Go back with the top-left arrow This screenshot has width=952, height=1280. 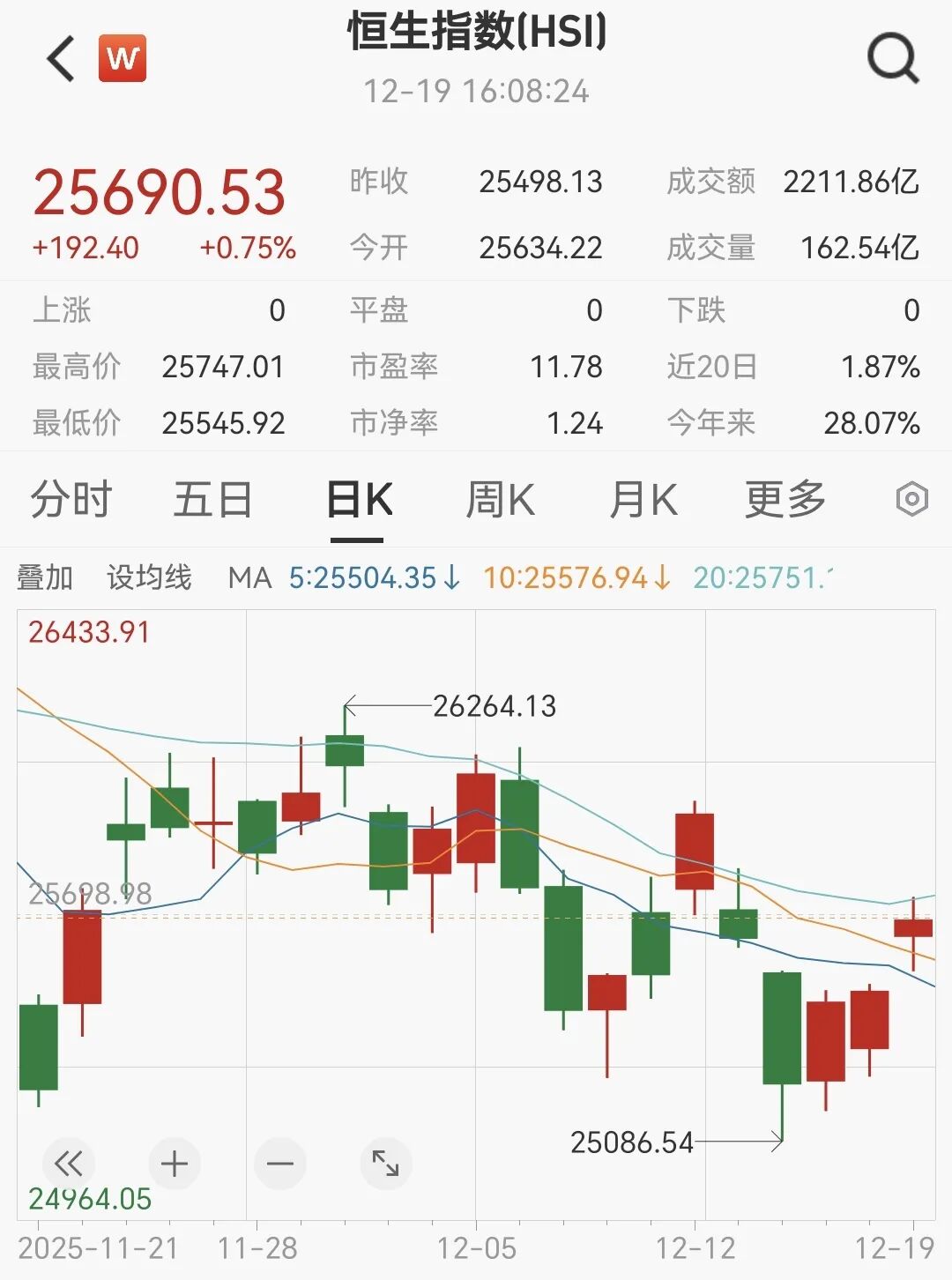pyautogui.click(x=61, y=59)
